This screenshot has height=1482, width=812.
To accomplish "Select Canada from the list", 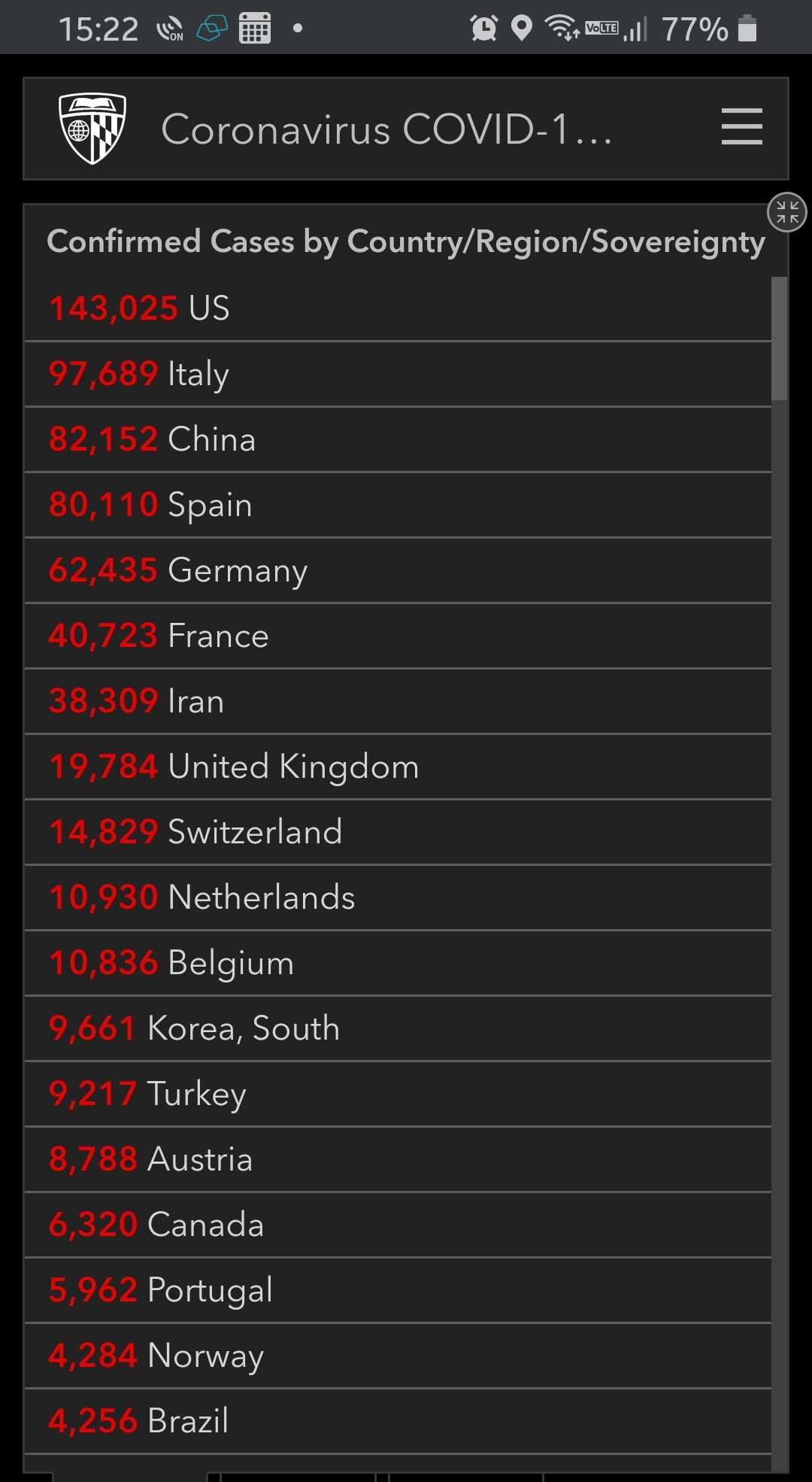I will (x=398, y=1225).
